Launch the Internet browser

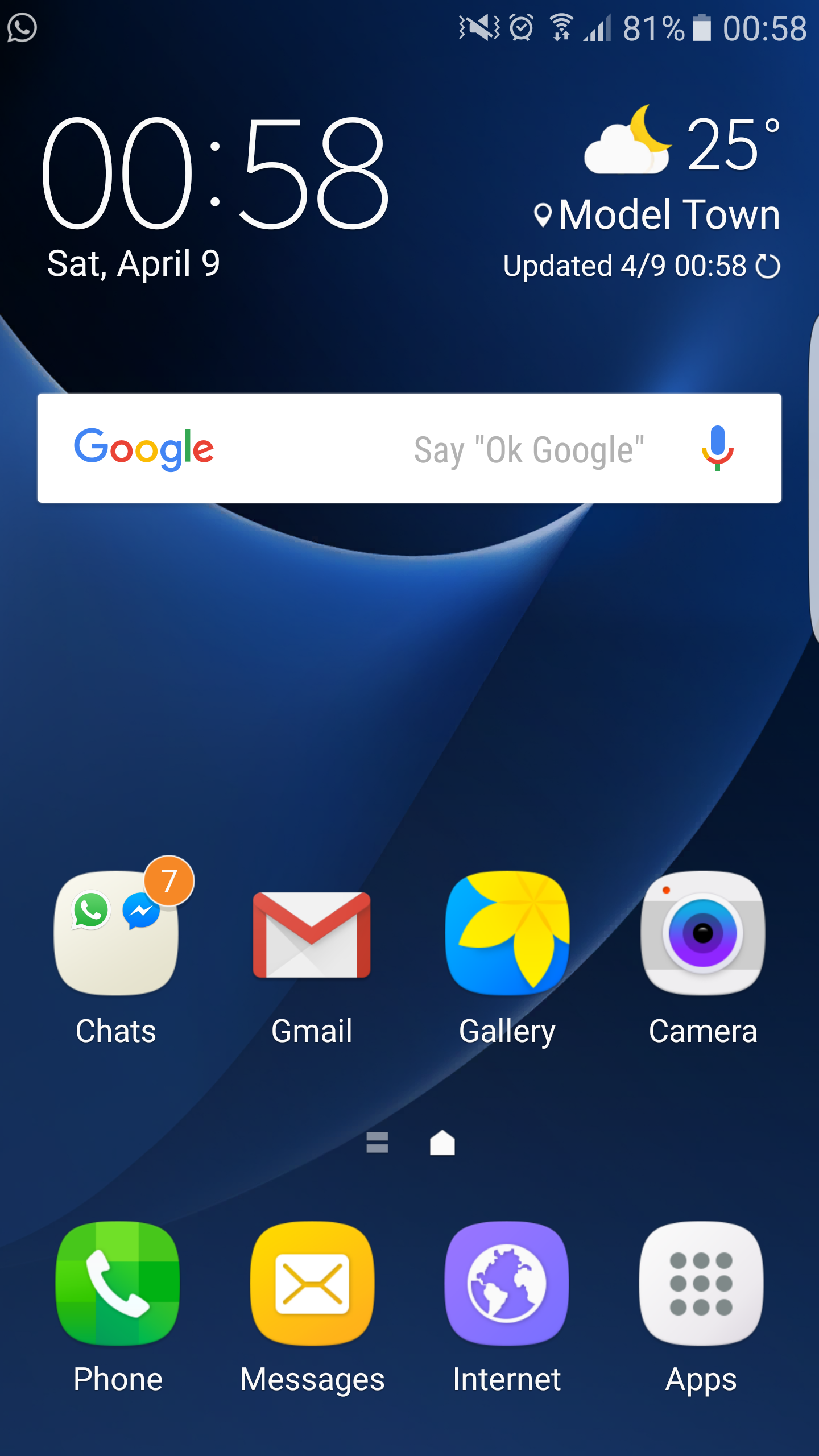click(x=507, y=1284)
